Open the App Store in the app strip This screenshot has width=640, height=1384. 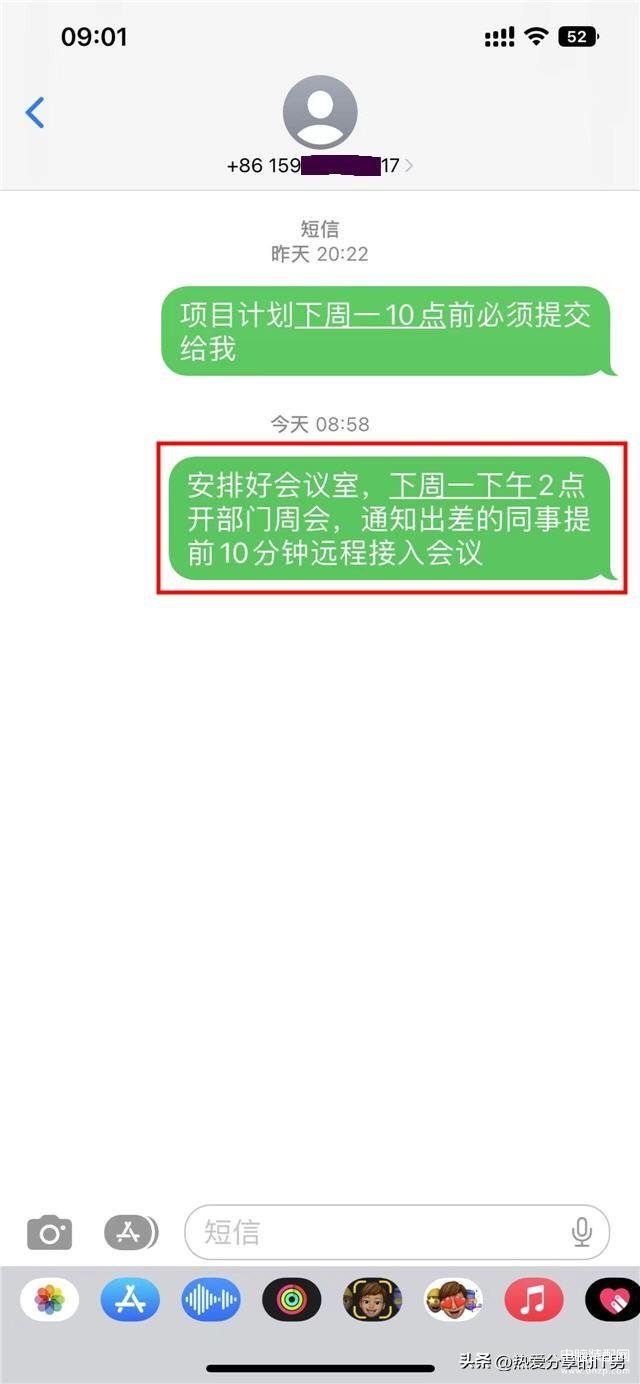click(x=131, y=1300)
